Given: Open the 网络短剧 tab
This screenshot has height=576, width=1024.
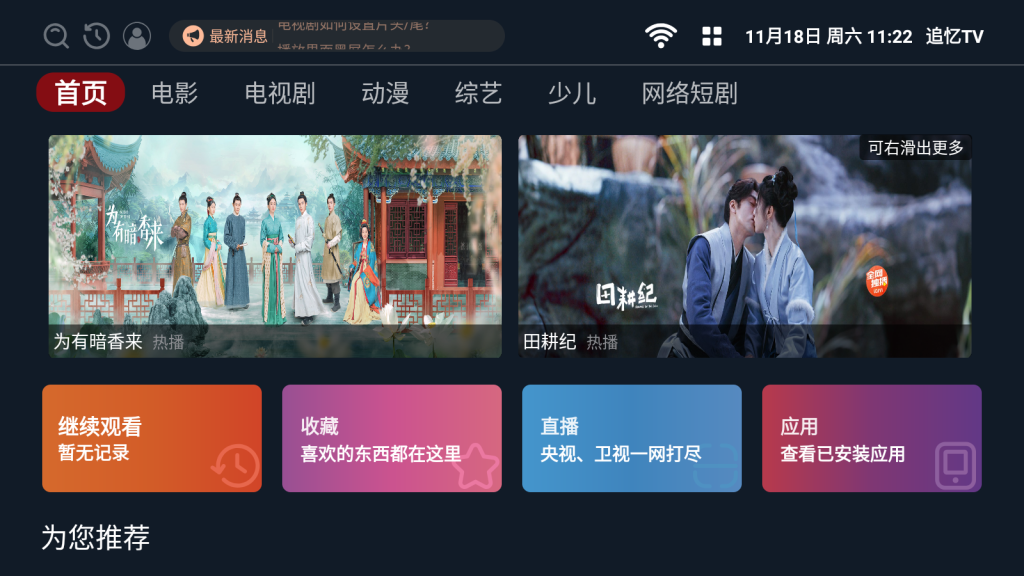Looking at the screenshot, I should [689, 93].
